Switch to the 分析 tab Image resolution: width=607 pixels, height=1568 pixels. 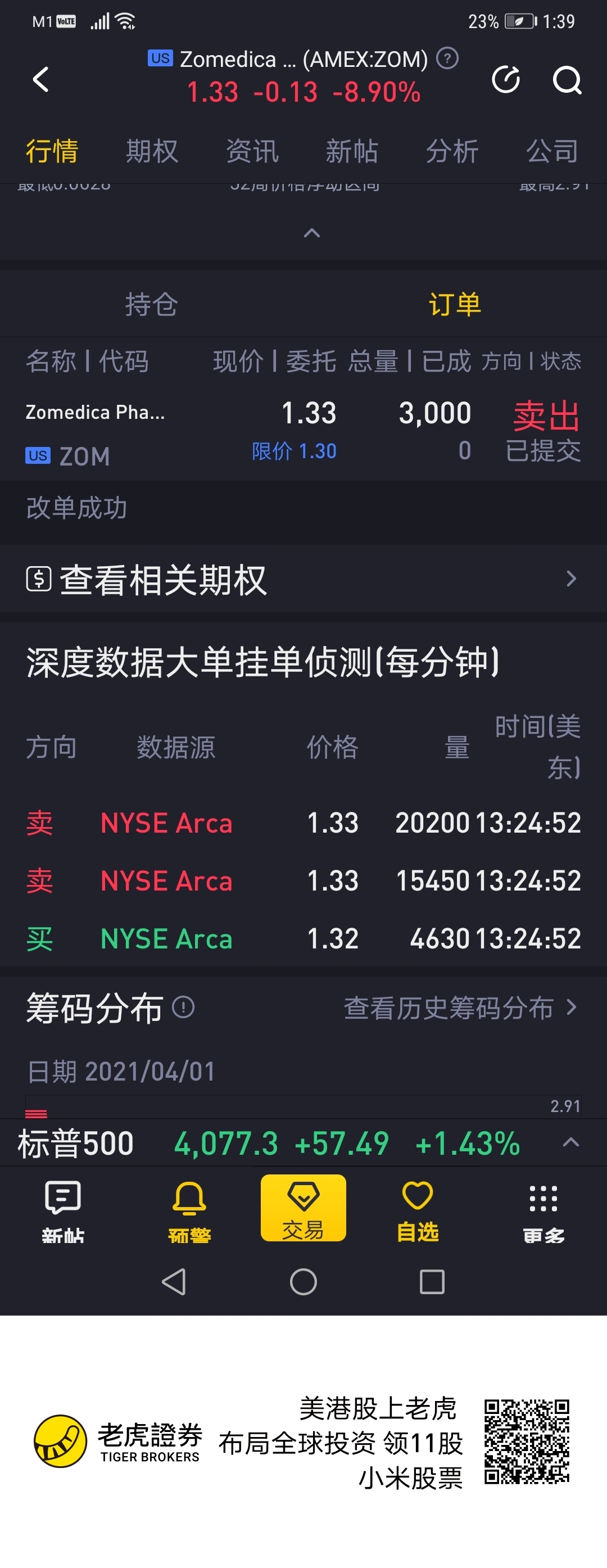[x=452, y=151]
